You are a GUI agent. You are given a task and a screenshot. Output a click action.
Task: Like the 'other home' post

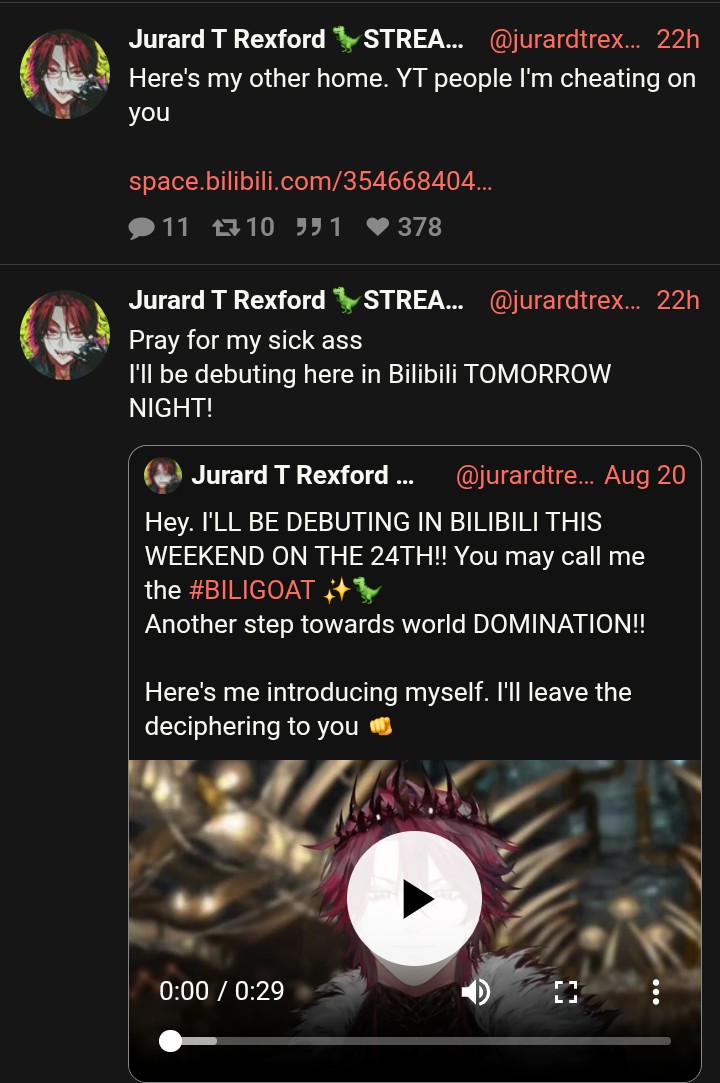pos(404,227)
